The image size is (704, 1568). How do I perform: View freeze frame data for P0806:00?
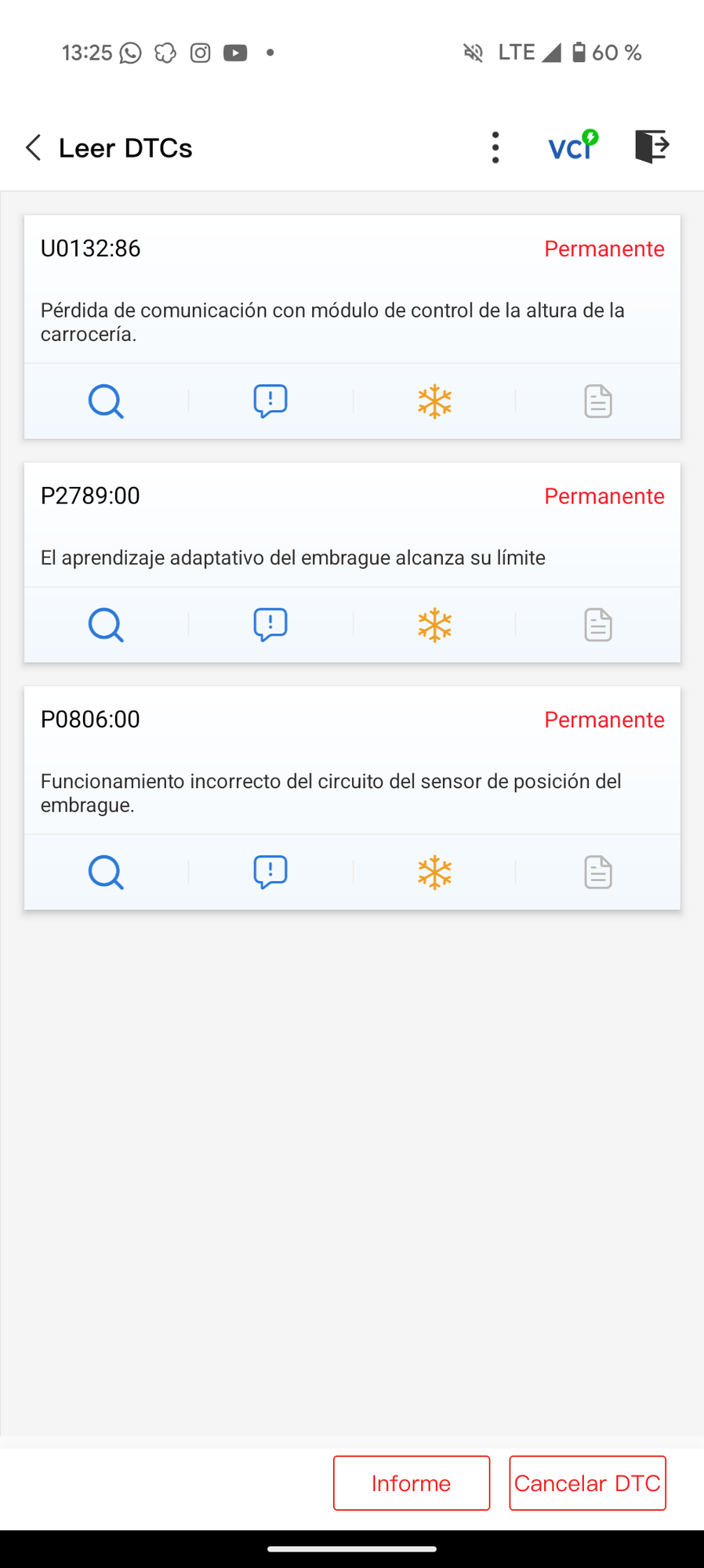[434, 872]
